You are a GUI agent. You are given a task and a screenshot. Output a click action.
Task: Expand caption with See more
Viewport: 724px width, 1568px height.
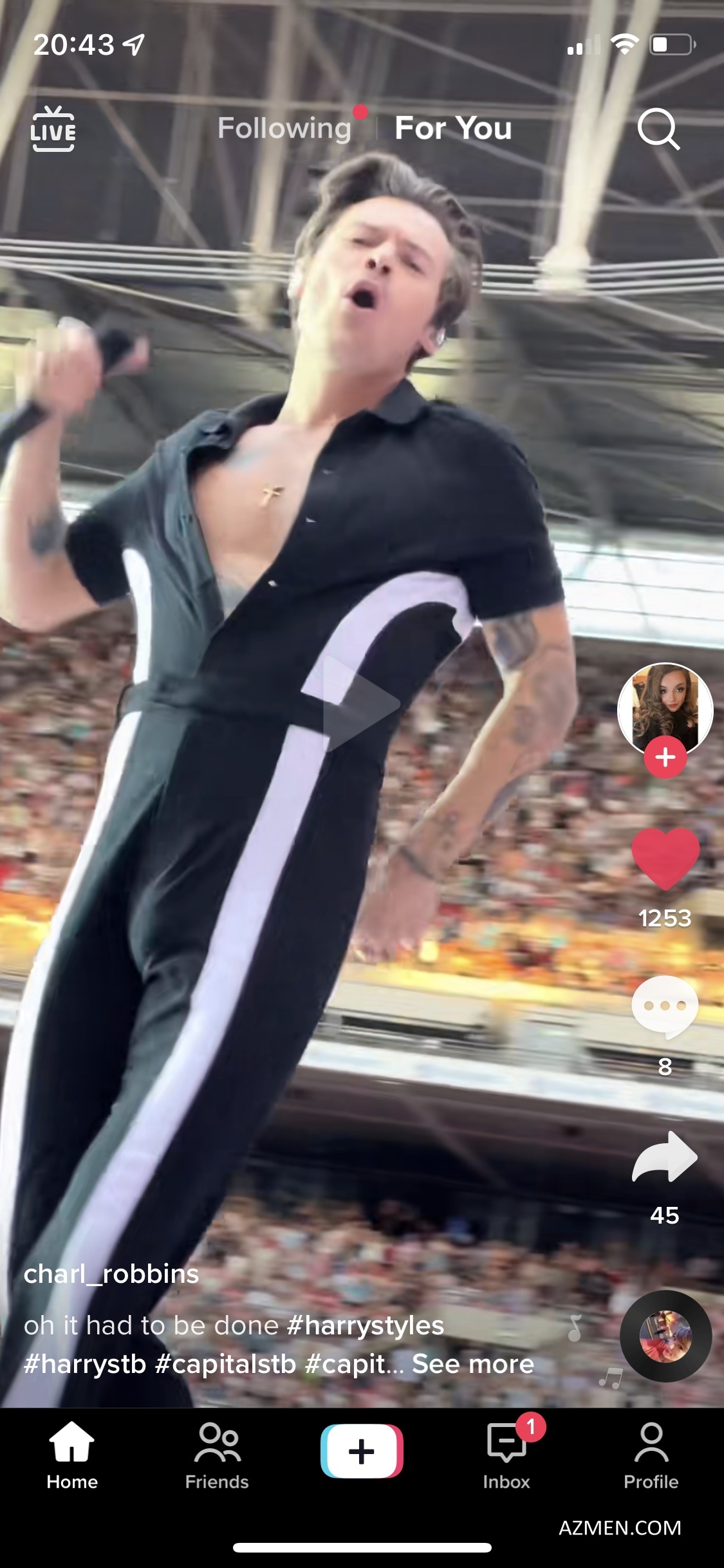[473, 1364]
